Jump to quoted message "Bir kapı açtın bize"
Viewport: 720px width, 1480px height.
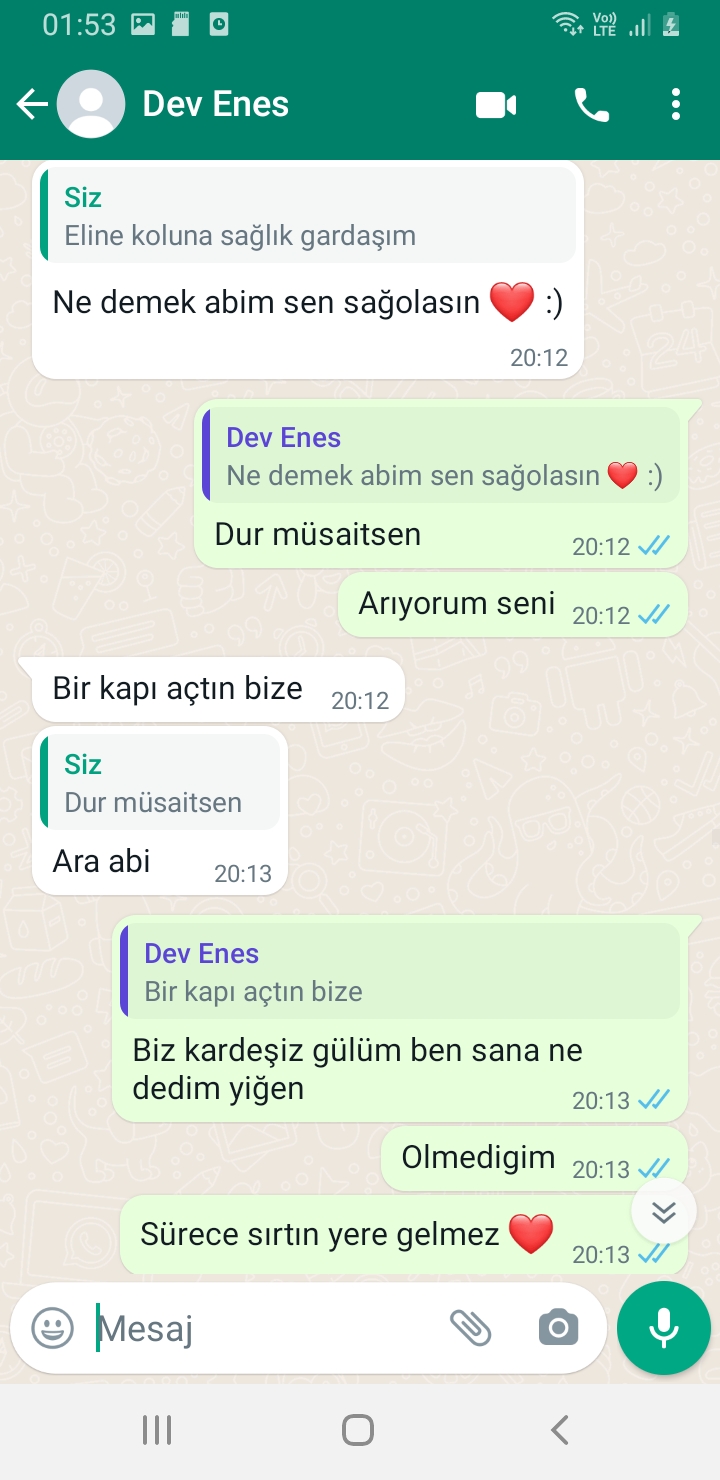[400, 971]
